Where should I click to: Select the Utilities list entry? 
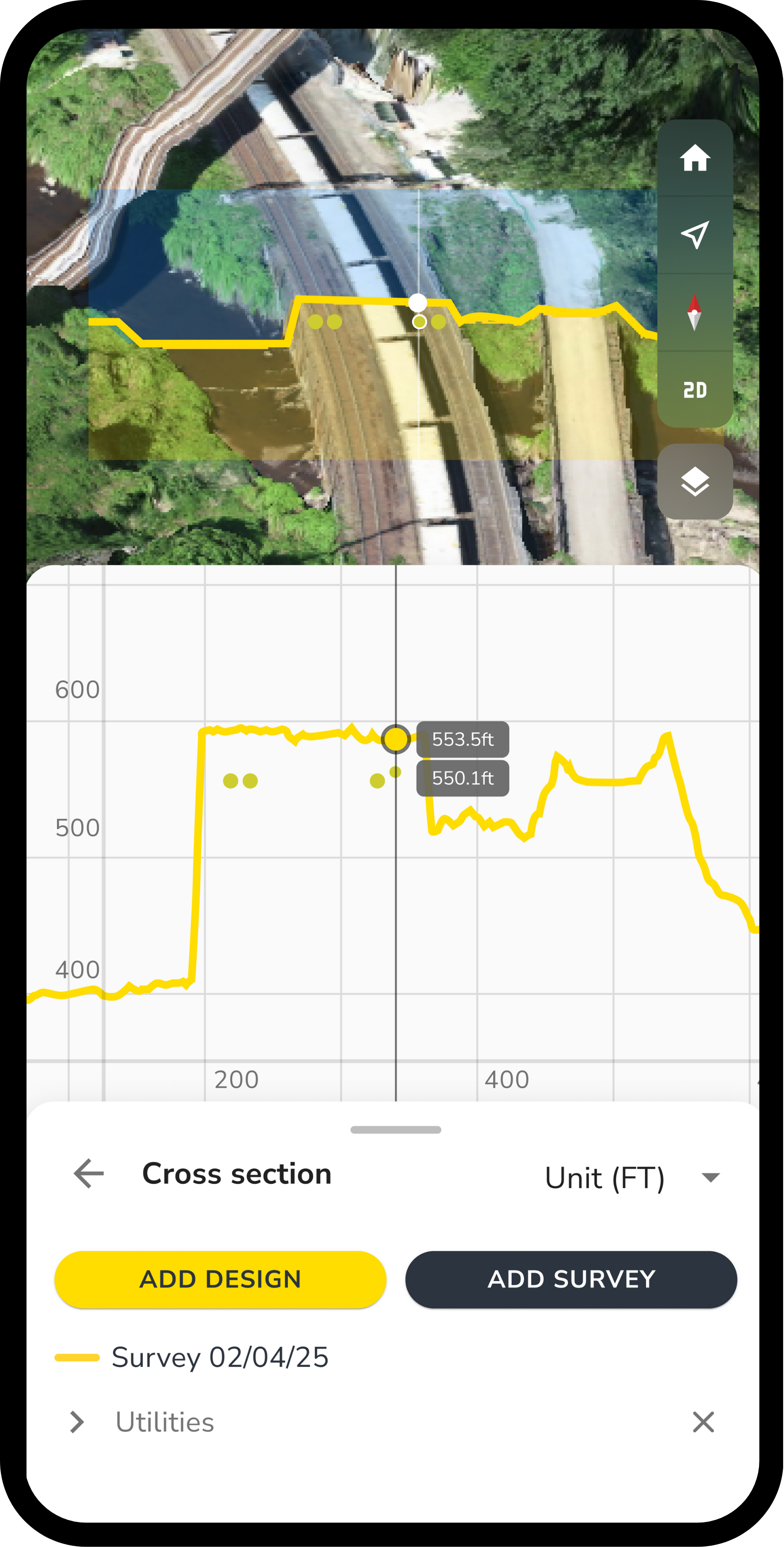(165, 1423)
